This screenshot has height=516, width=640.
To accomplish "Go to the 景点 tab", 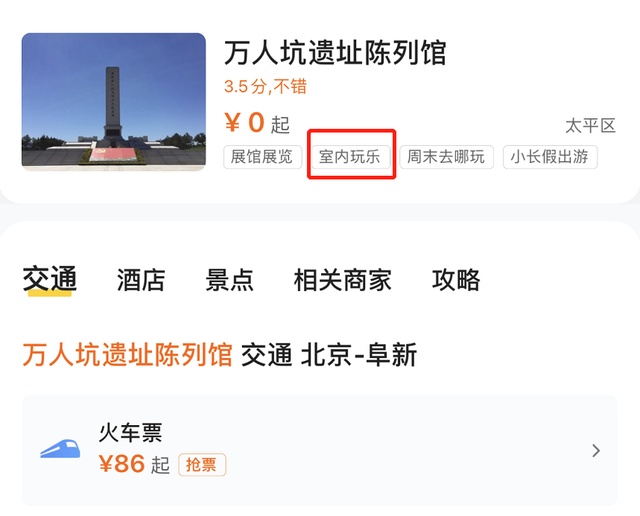I will [x=229, y=280].
